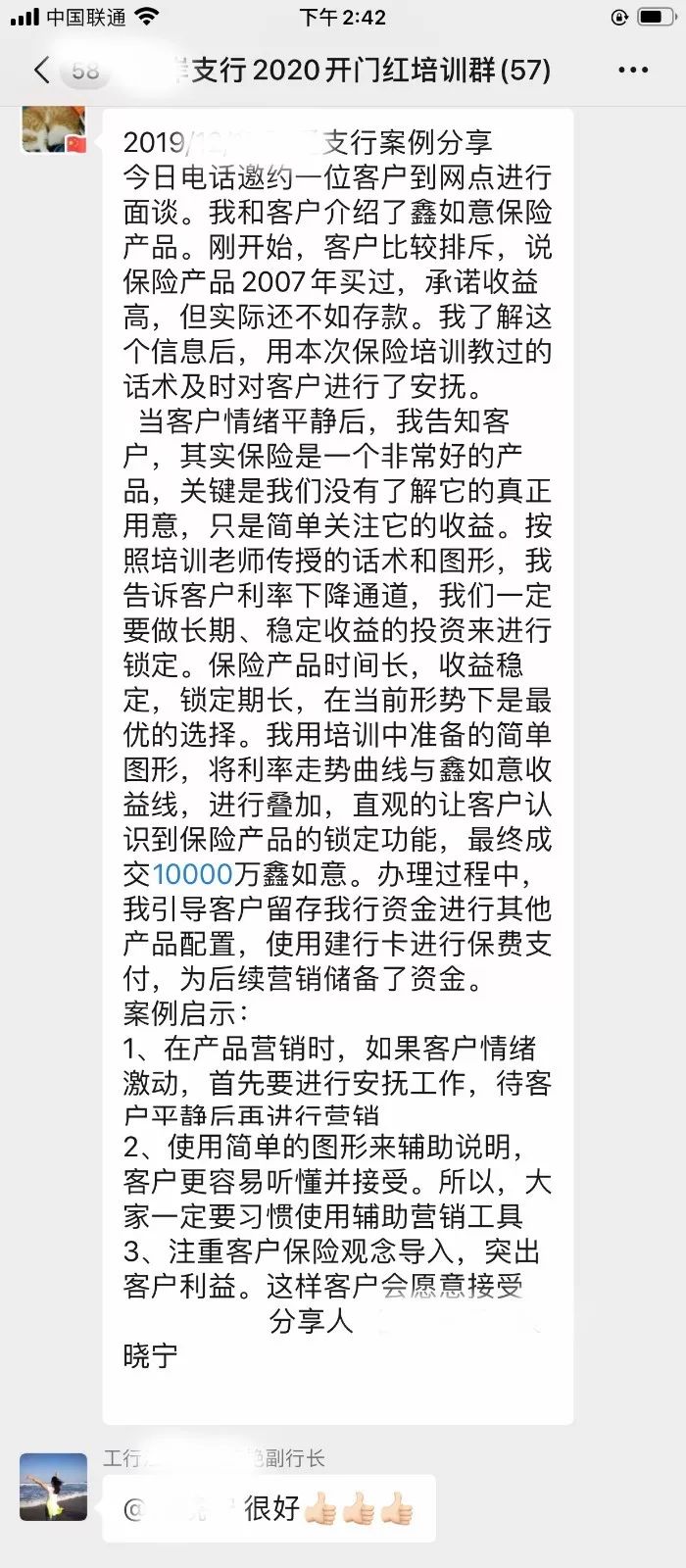Tap the blue 10000 link in the message

coord(192,874)
